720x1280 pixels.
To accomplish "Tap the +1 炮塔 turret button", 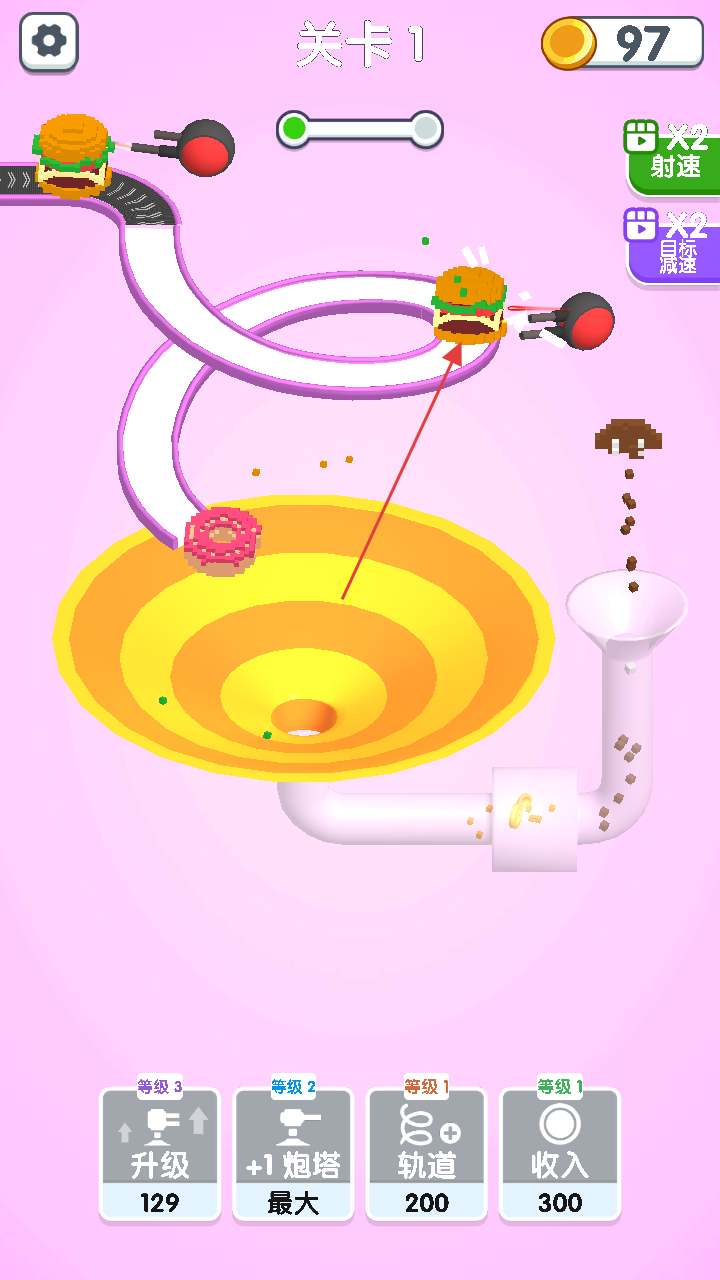I will [293, 1154].
